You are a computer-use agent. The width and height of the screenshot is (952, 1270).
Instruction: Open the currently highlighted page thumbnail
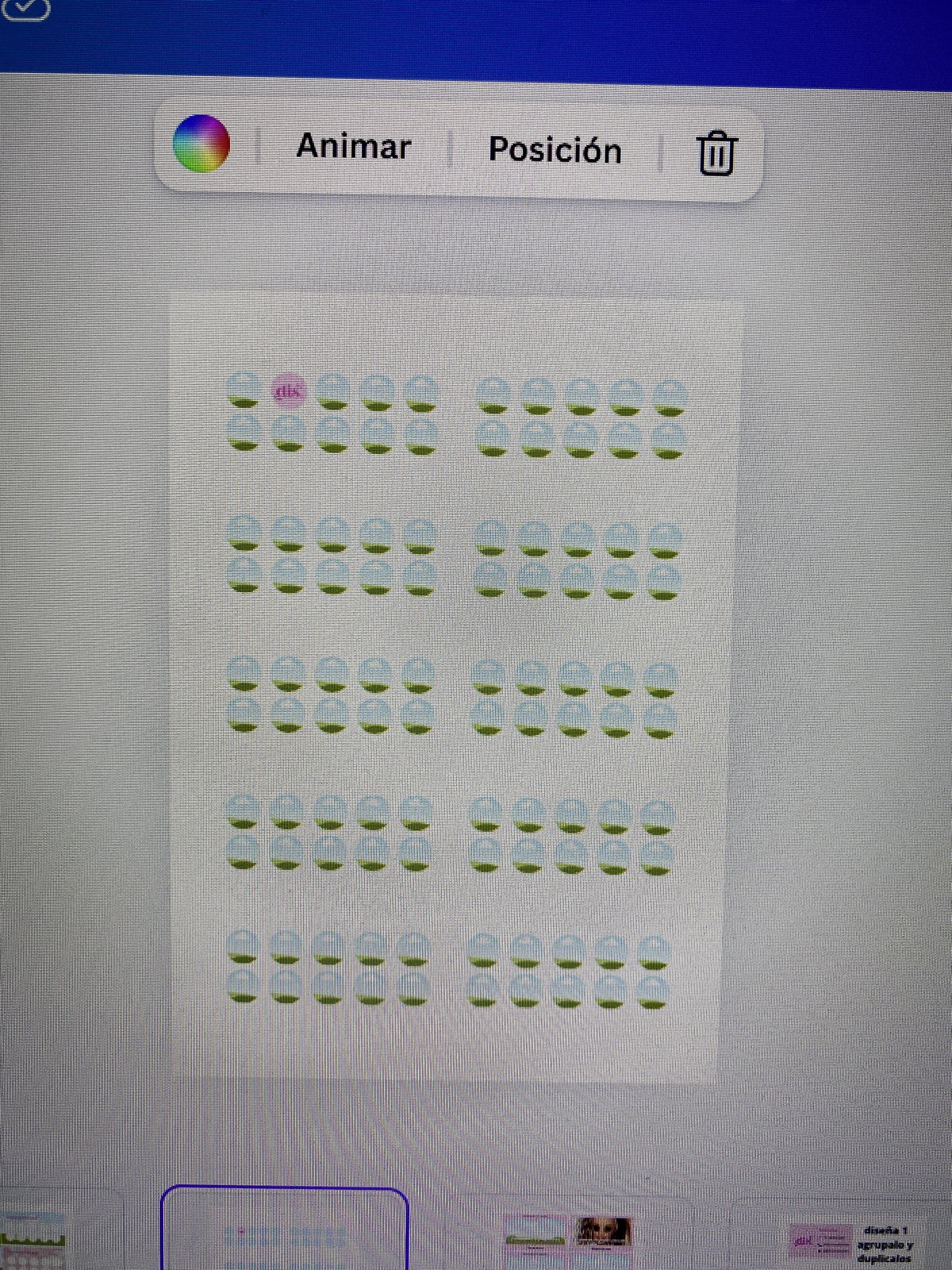[284, 1230]
